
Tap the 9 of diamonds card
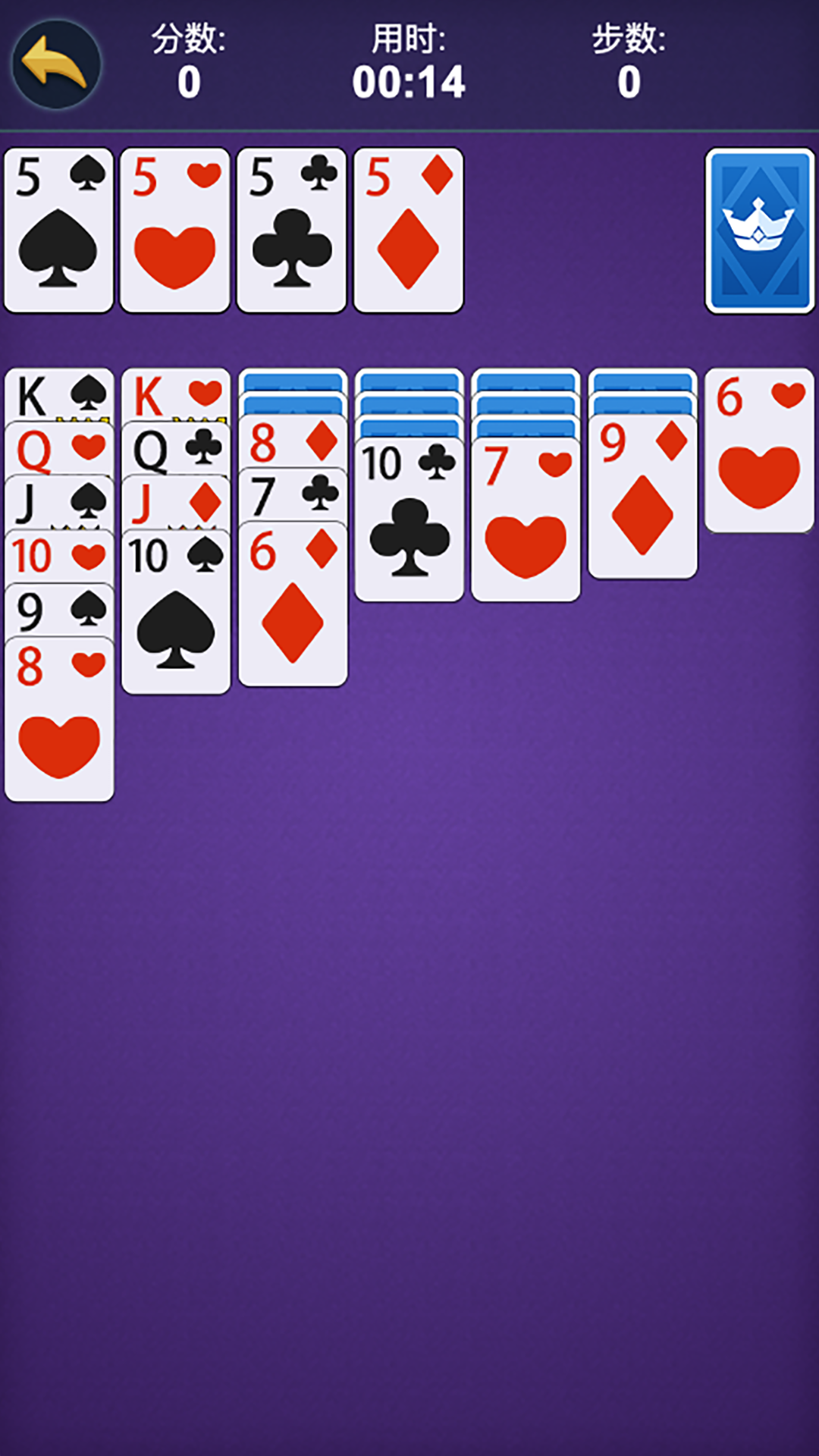pyautogui.click(x=642, y=500)
